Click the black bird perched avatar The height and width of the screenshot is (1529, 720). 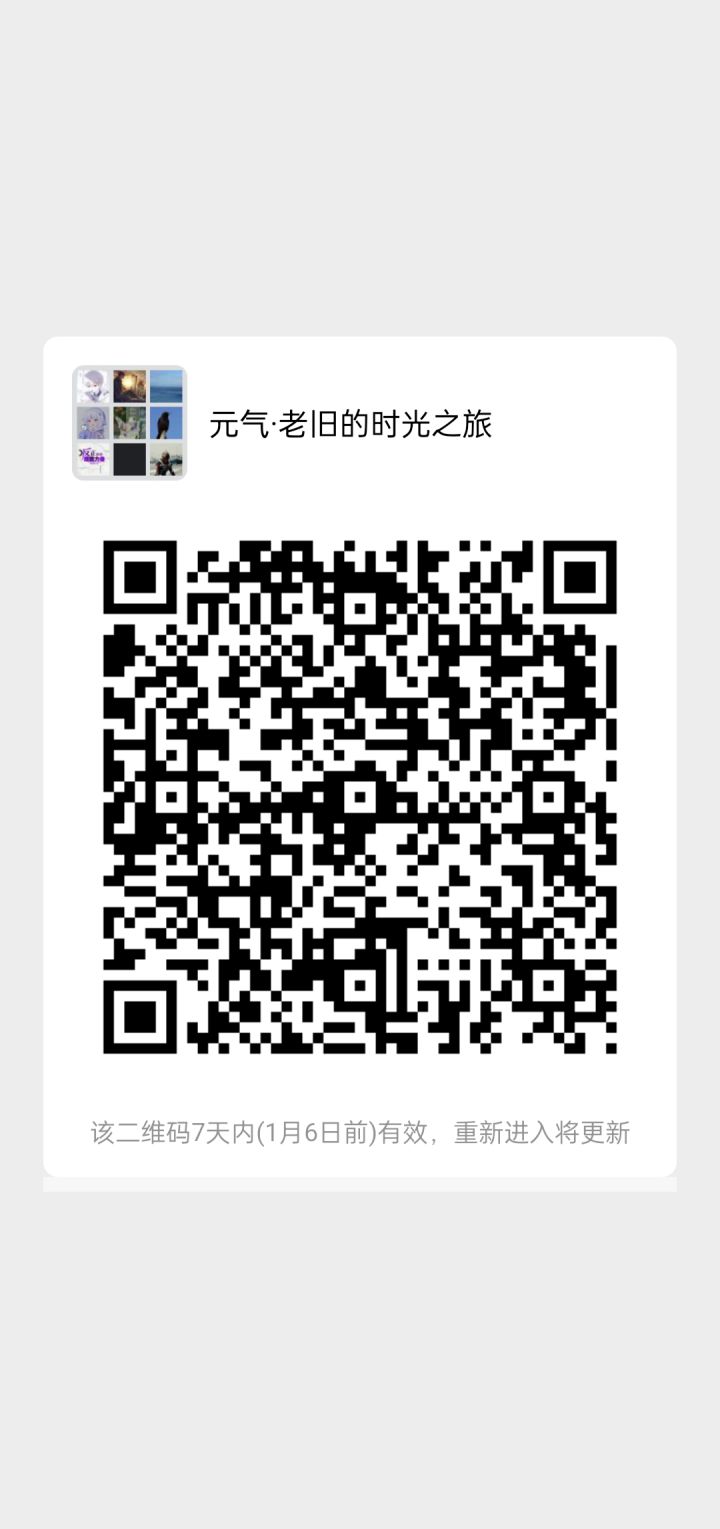coord(168,421)
